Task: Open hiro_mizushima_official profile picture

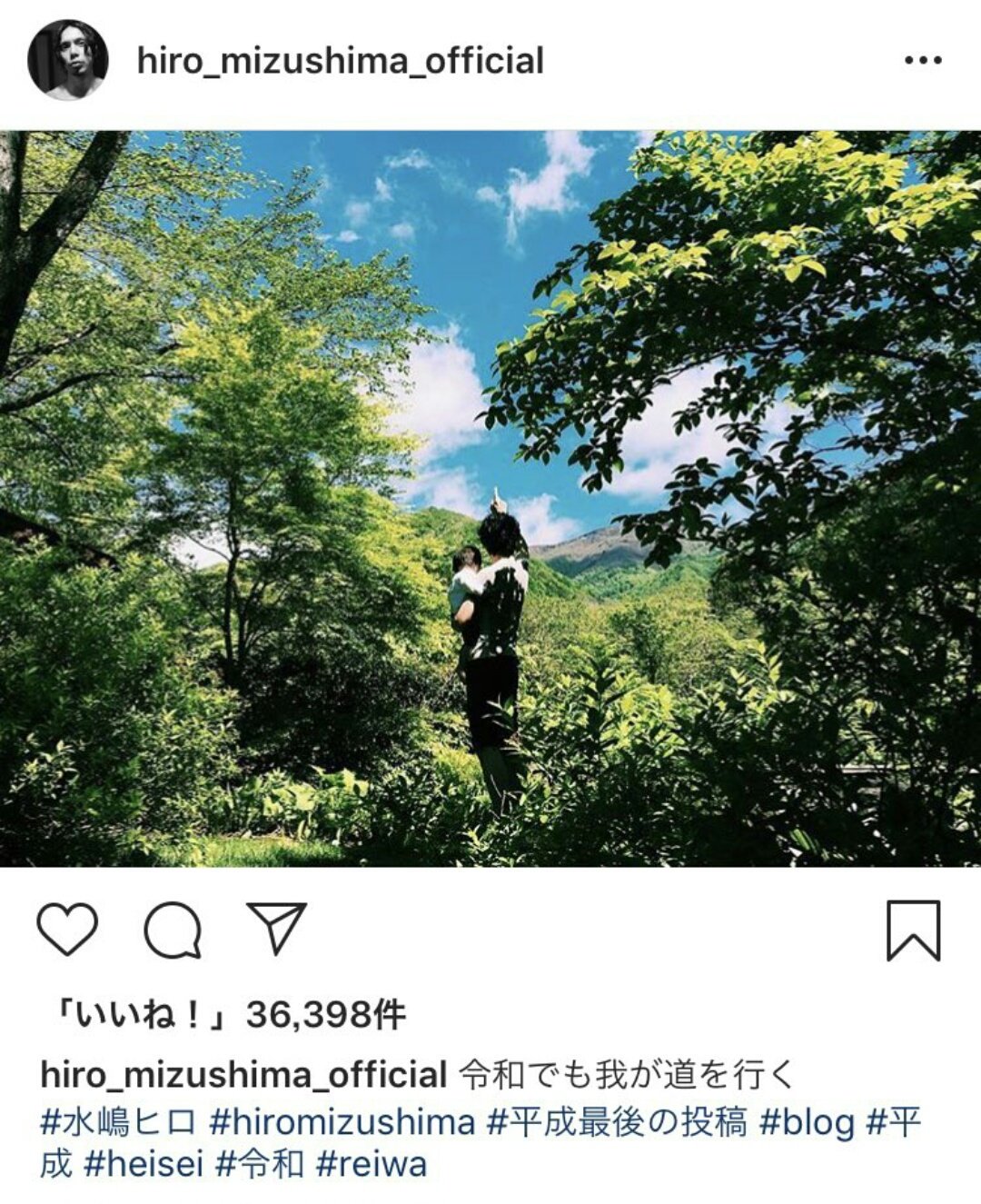Action: click(x=68, y=60)
